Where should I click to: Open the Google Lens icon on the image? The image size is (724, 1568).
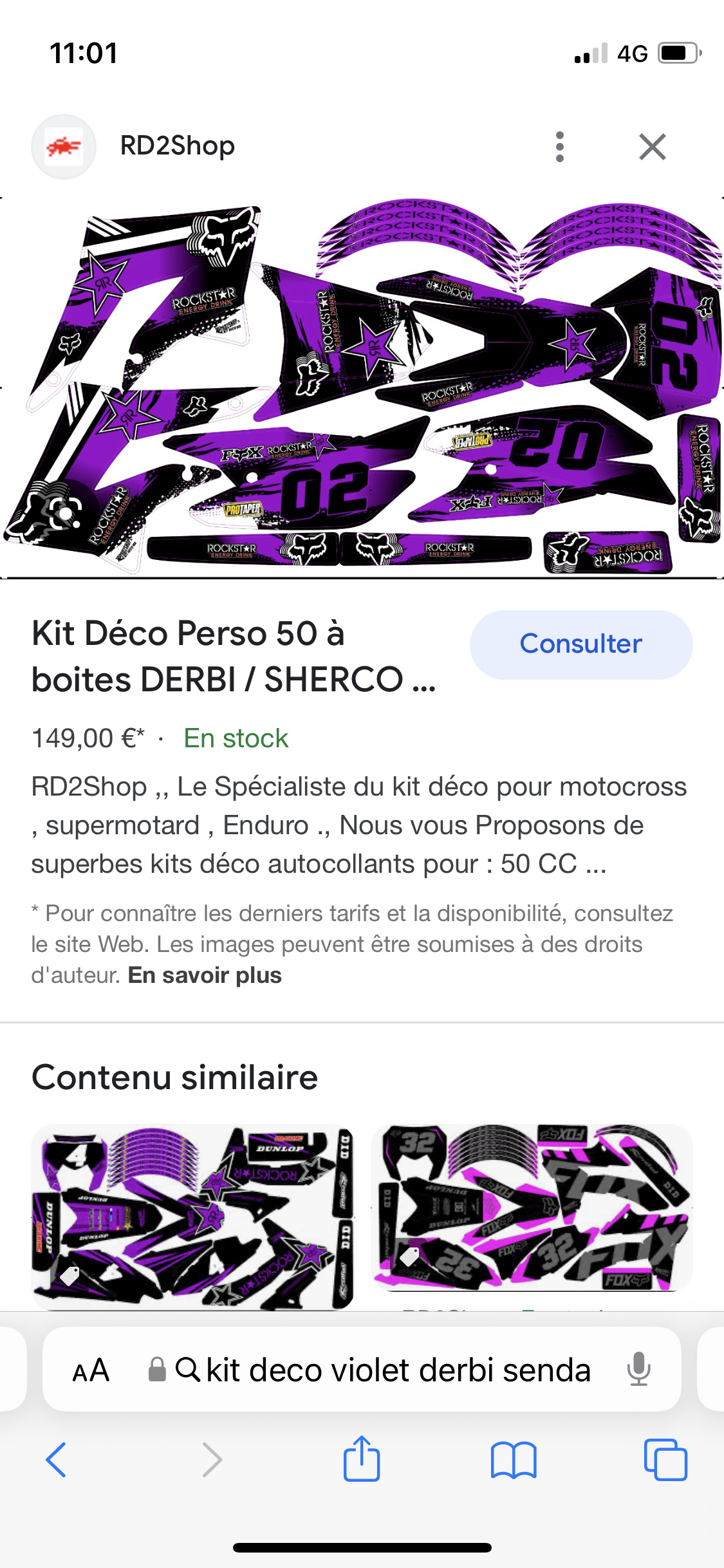pos(65,513)
